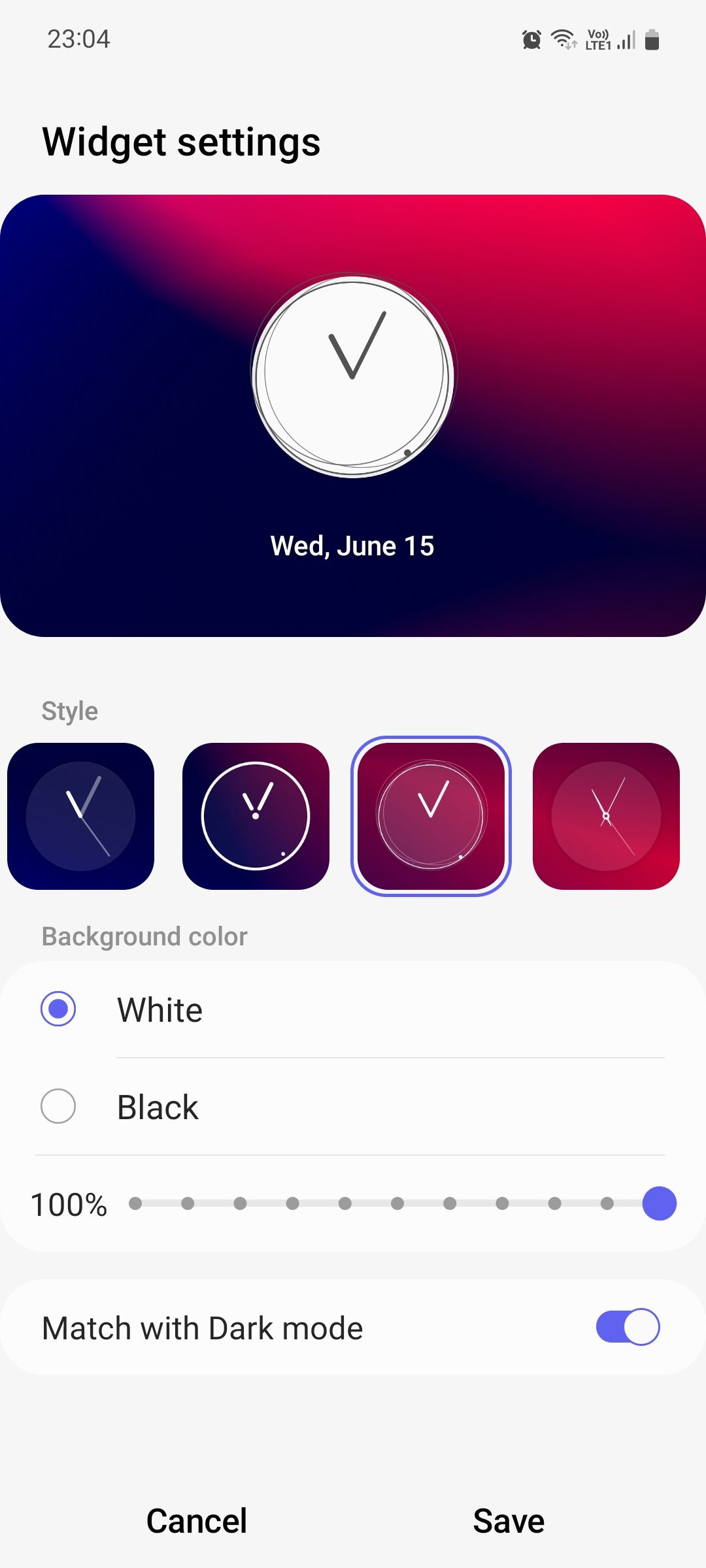Click the Wi-Fi icon in the status bar
This screenshot has width=706, height=1568.
(x=563, y=39)
